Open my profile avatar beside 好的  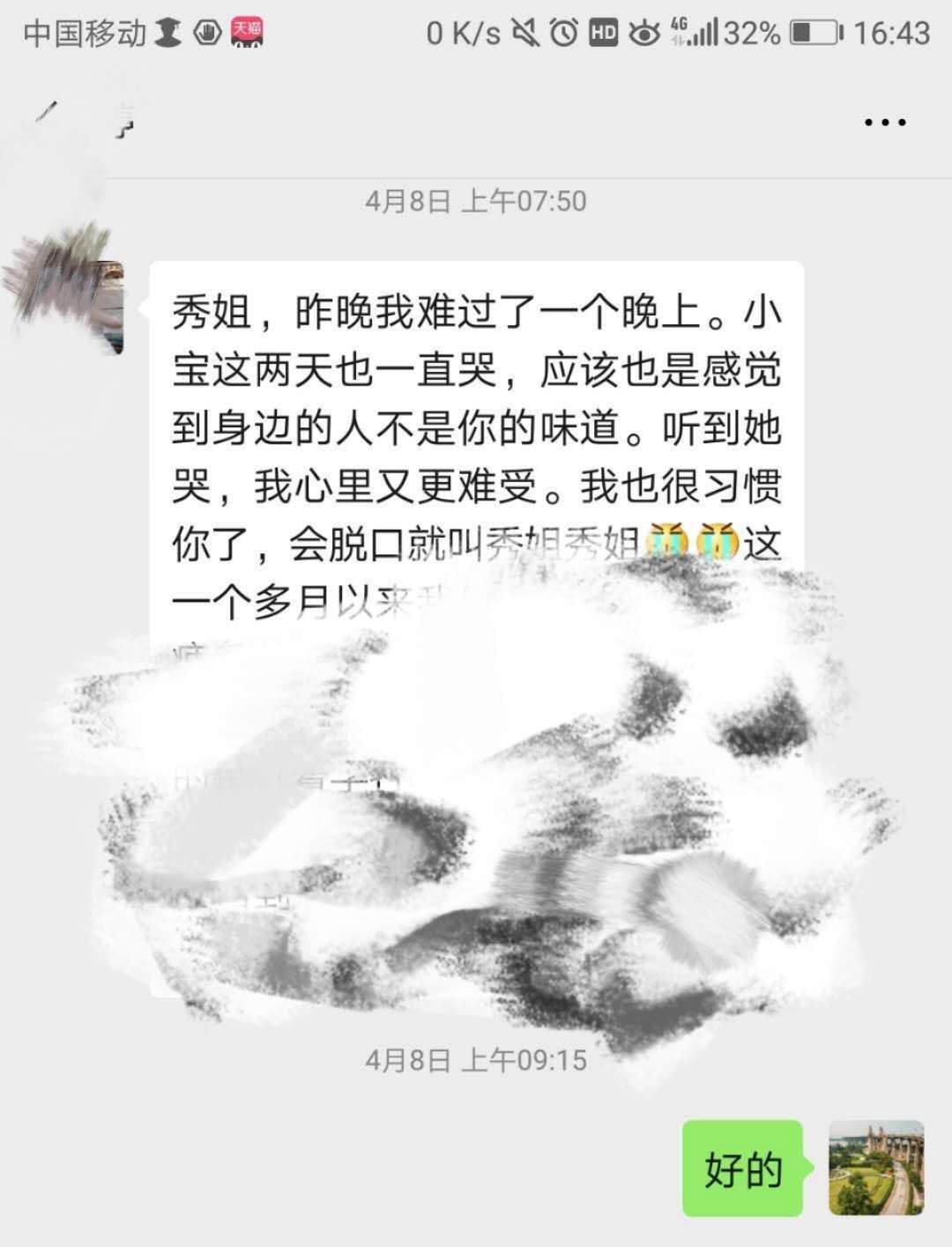876,1168
